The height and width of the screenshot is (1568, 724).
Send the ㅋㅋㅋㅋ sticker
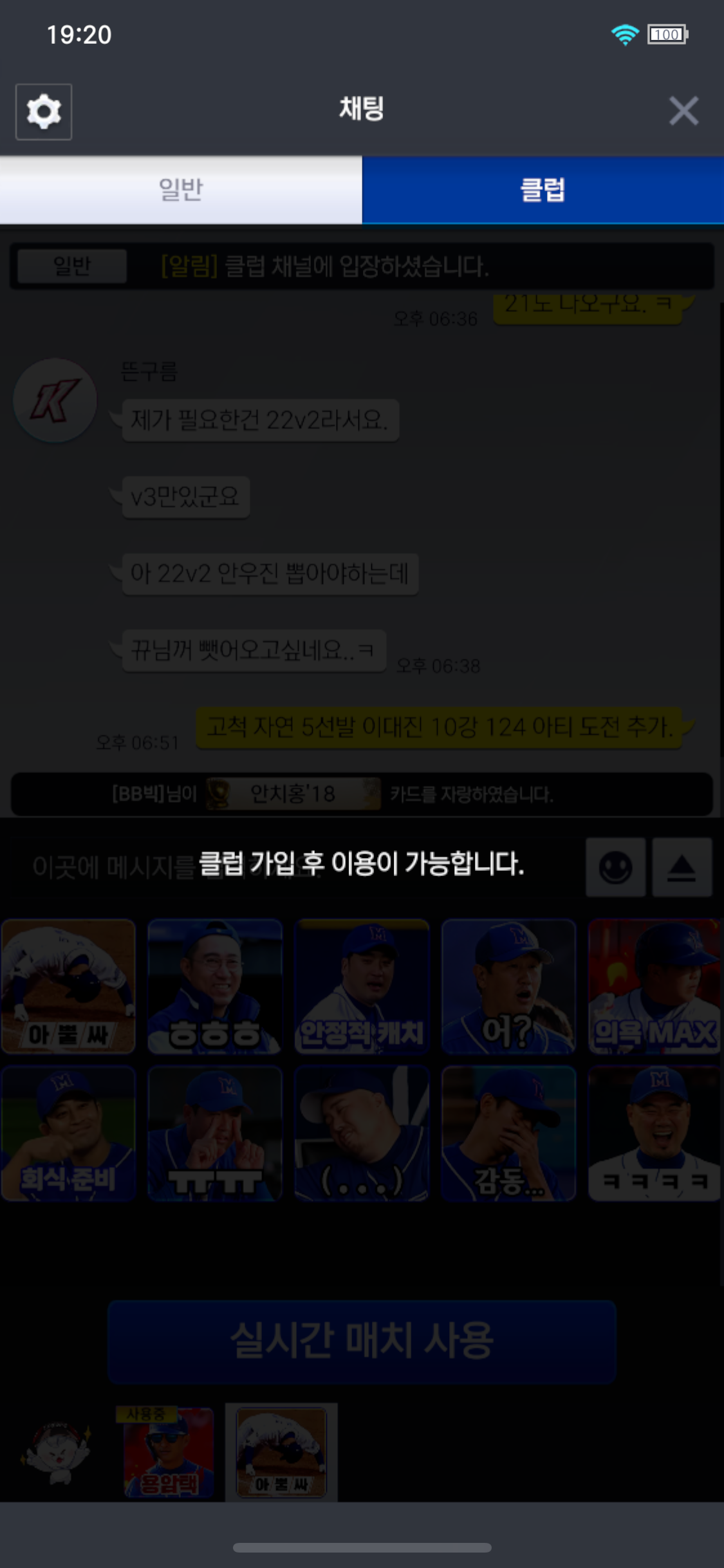[x=655, y=1133]
